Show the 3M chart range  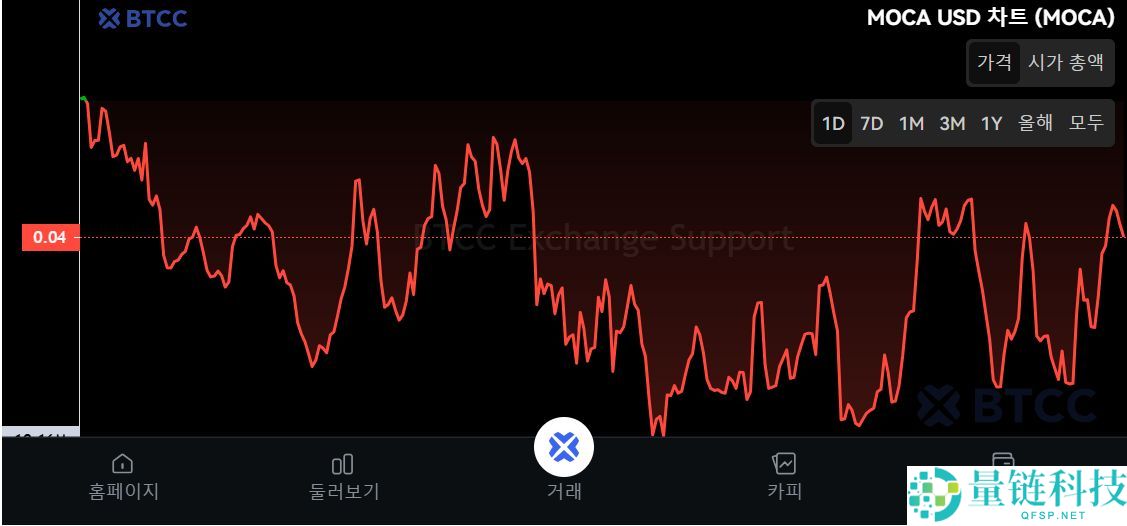coord(952,124)
